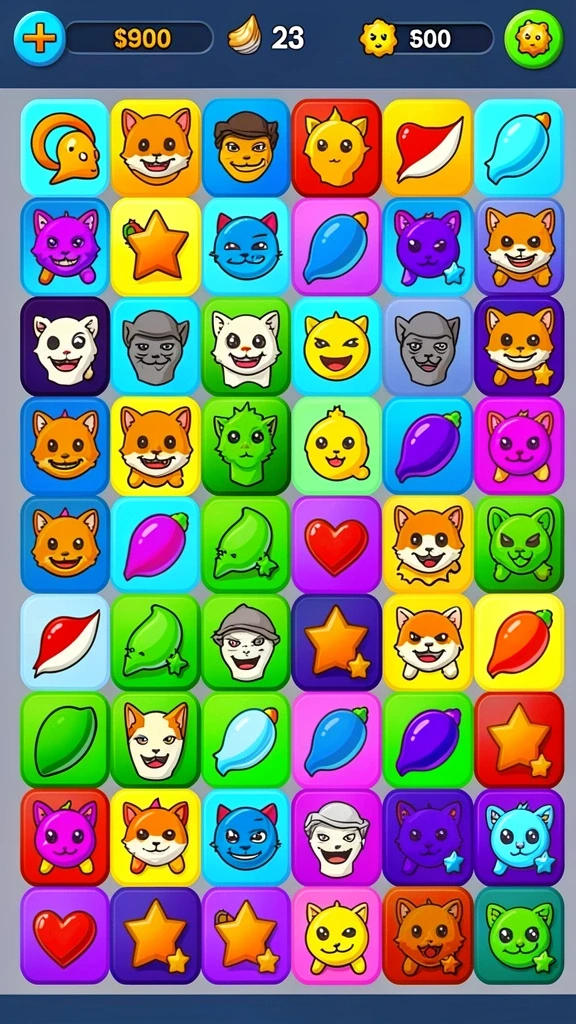The width and height of the screenshot is (576, 1024).
Task: Tap the yellow grinning face tile
Action: tap(336, 346)
